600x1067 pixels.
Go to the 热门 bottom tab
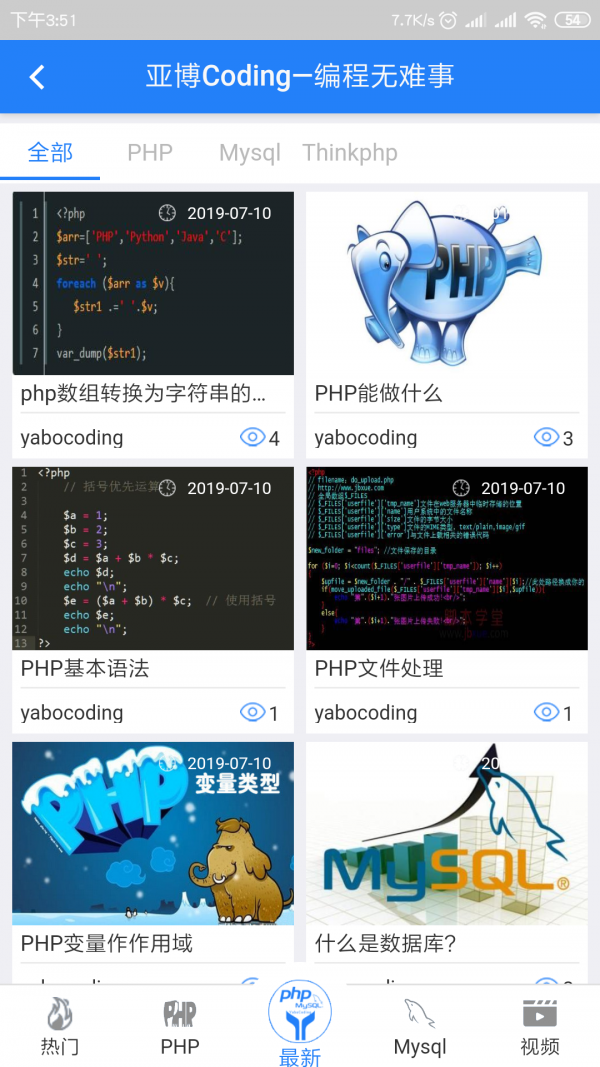(60, 1027)
